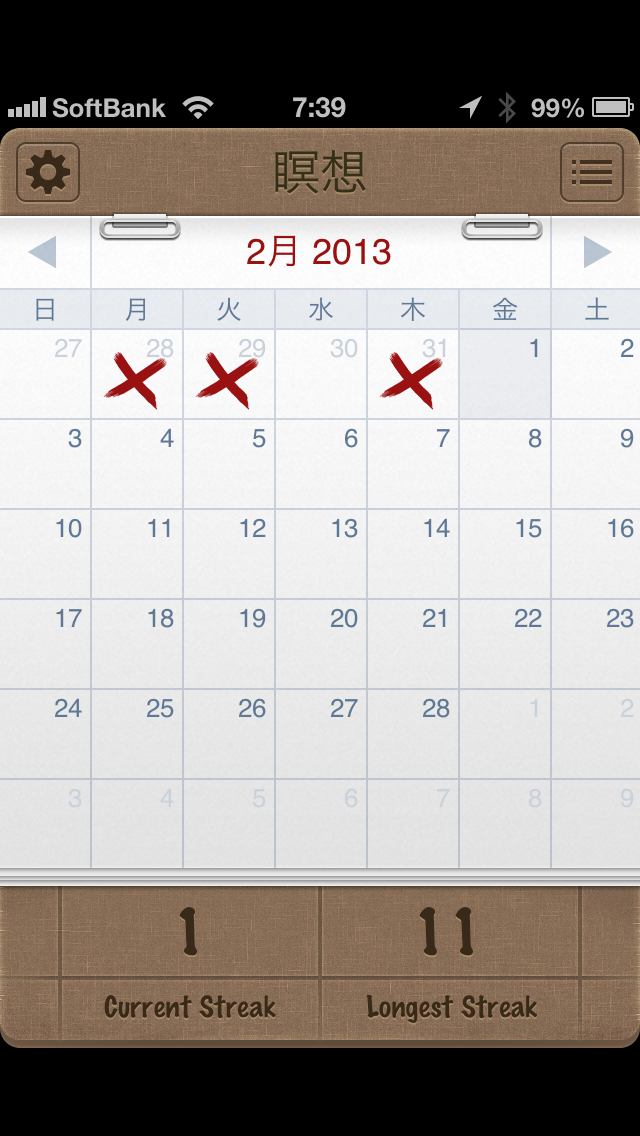This screenshot has height=1136, width=640.
Task: Open the settings gear
Action: tap(48, 173)
